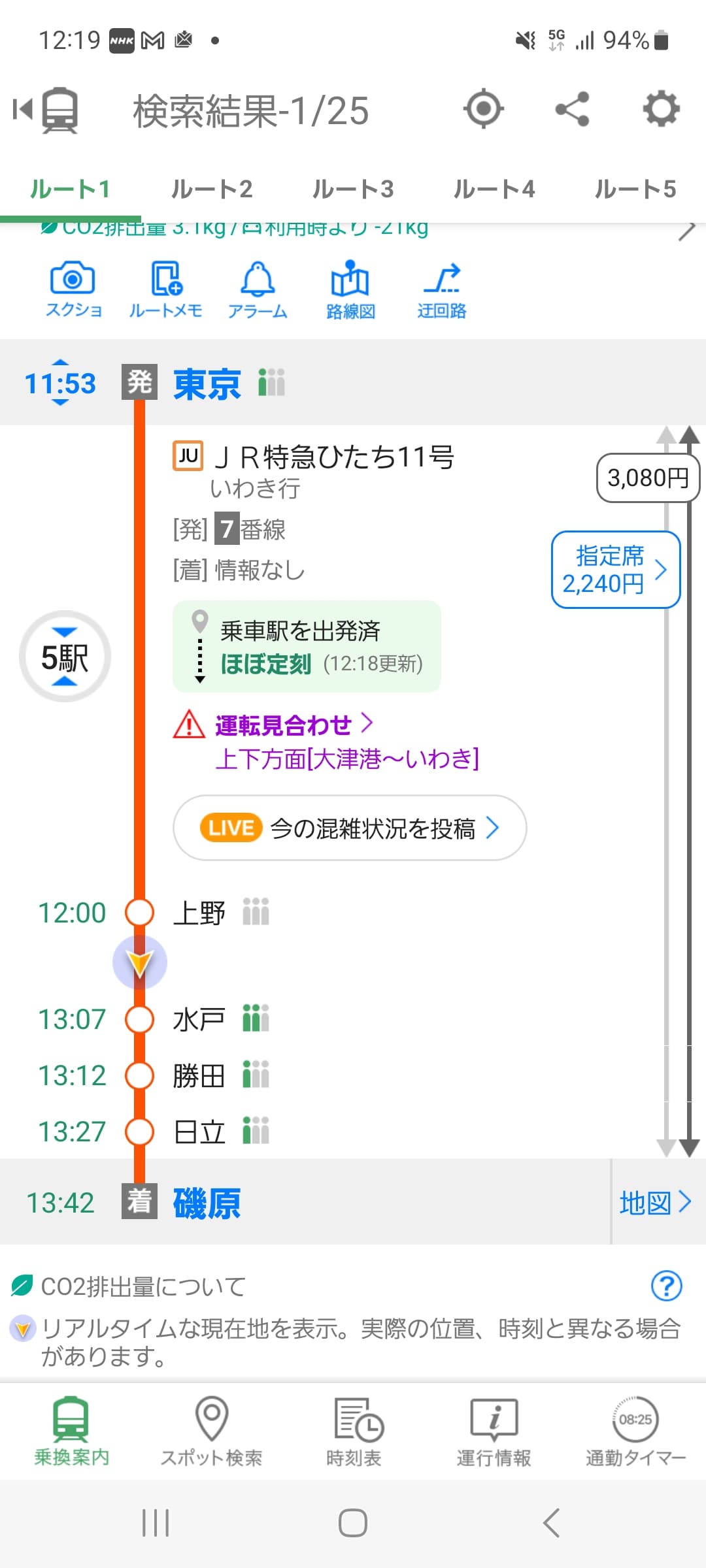Take a route screenshot with スクショ
This screenshot has height=1568, width=706.
pos(73,290)
